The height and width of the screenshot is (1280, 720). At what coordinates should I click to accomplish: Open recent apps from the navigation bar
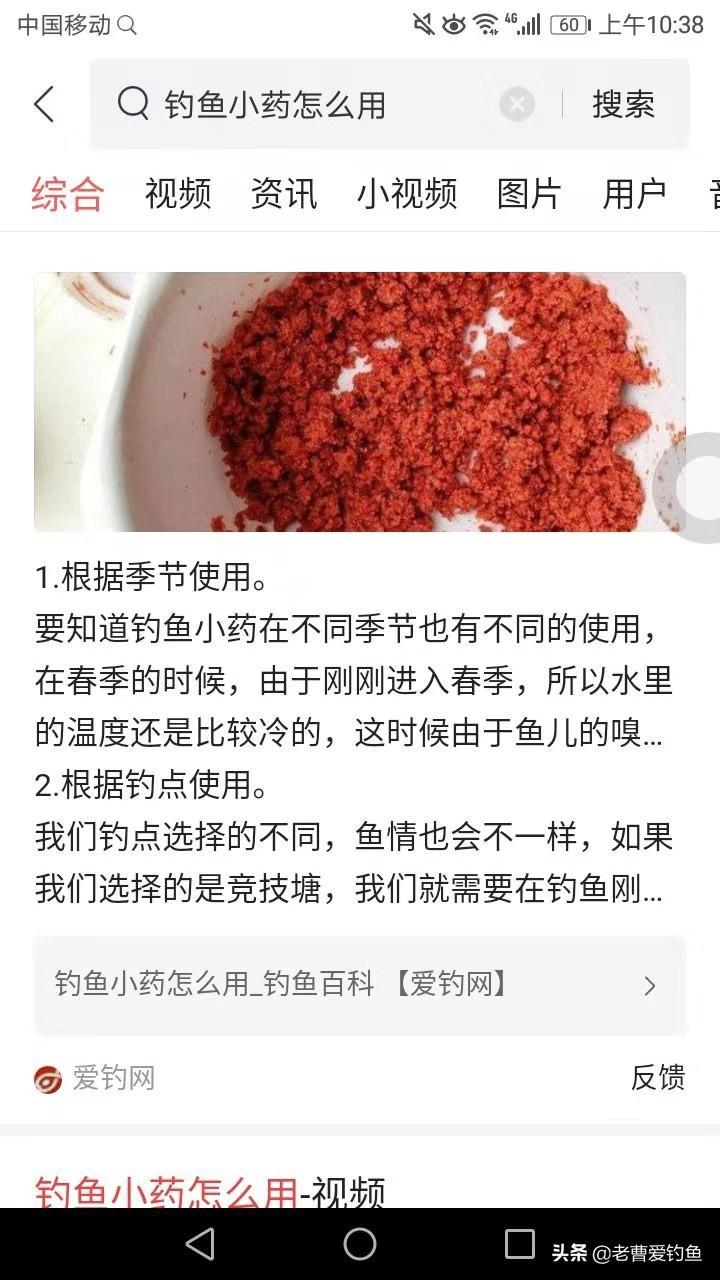click(x=520, y=1244)
